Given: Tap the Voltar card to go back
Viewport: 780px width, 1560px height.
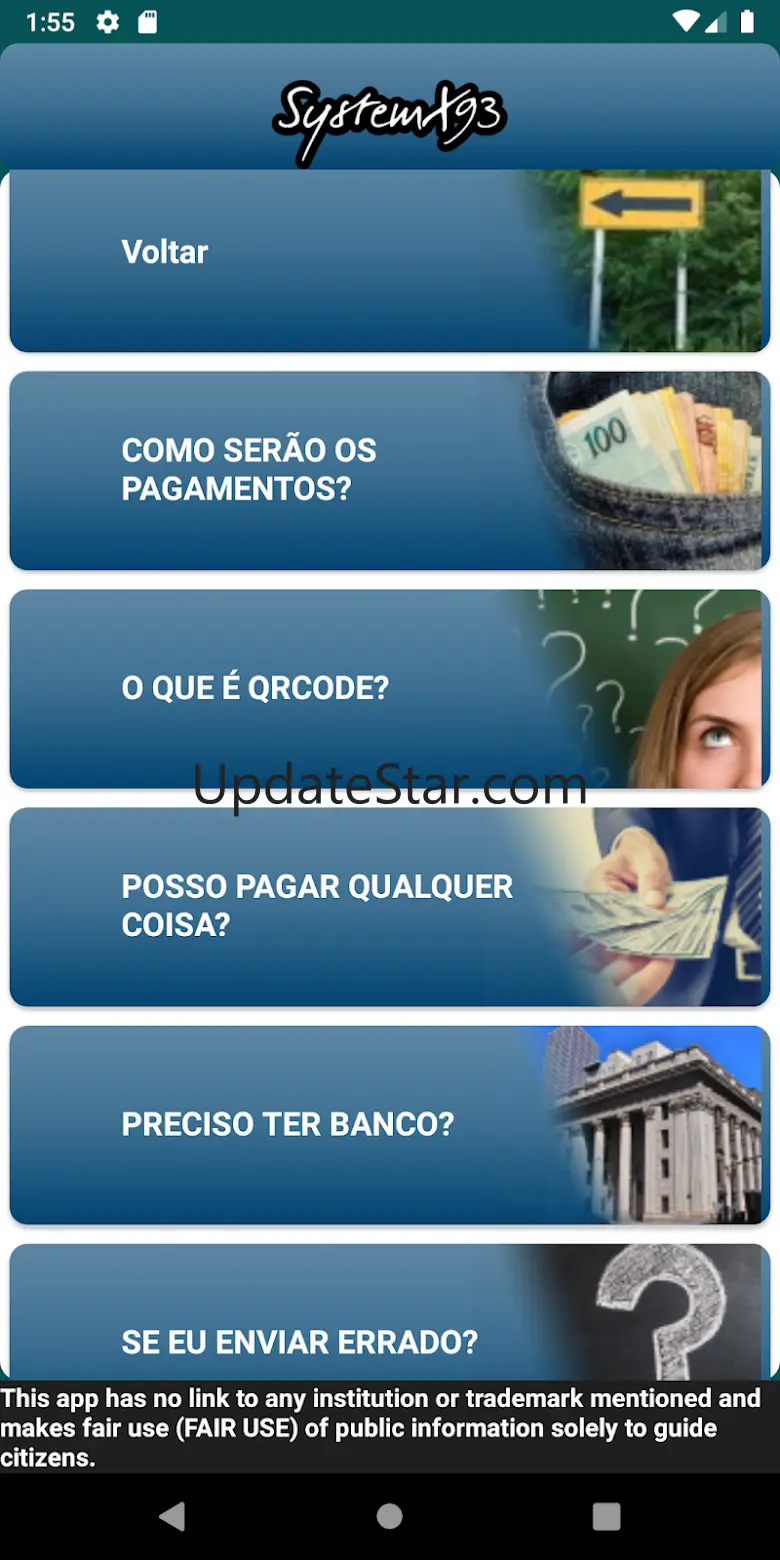Looking at the screenshot, I should pos(388,260).
